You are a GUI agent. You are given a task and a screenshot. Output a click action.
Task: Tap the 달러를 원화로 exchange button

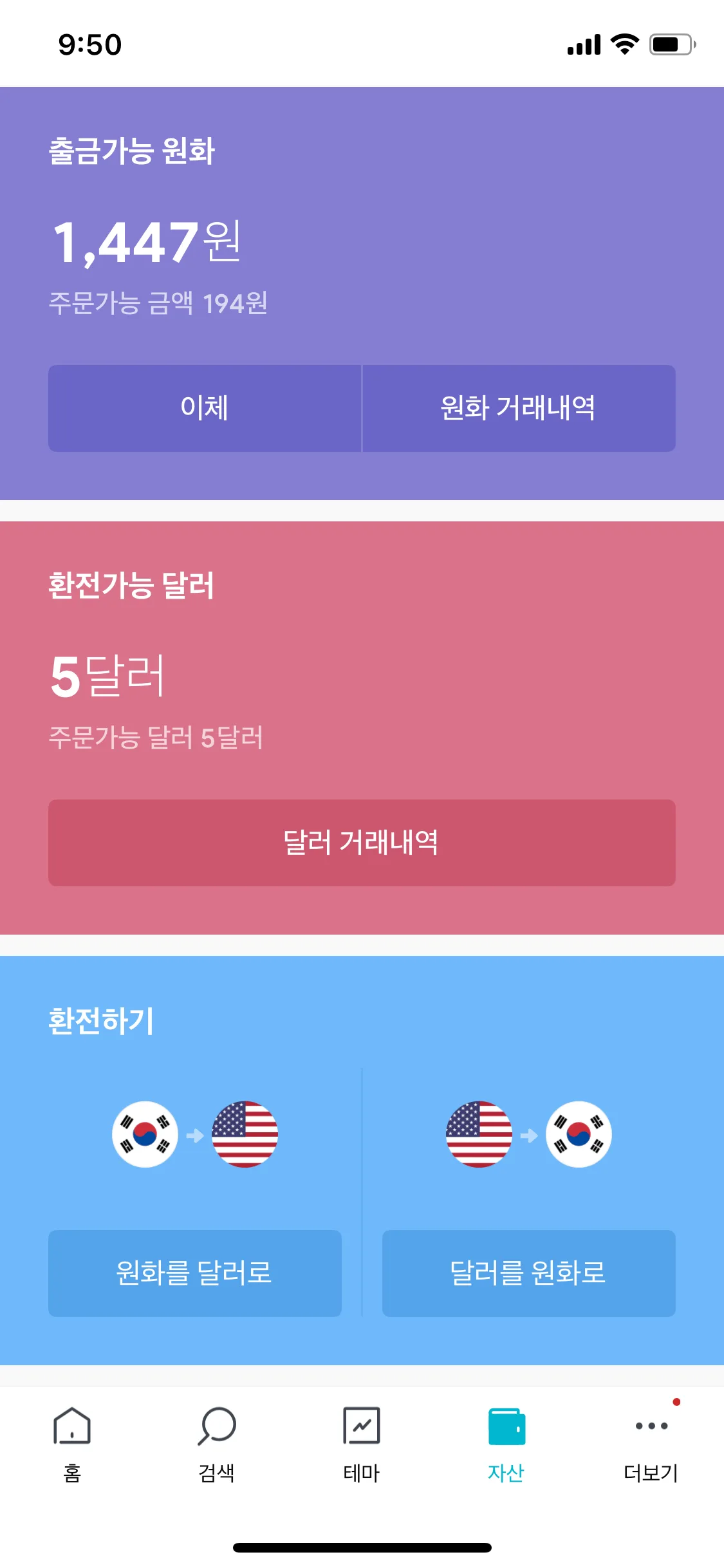[x=528, y=1273]
